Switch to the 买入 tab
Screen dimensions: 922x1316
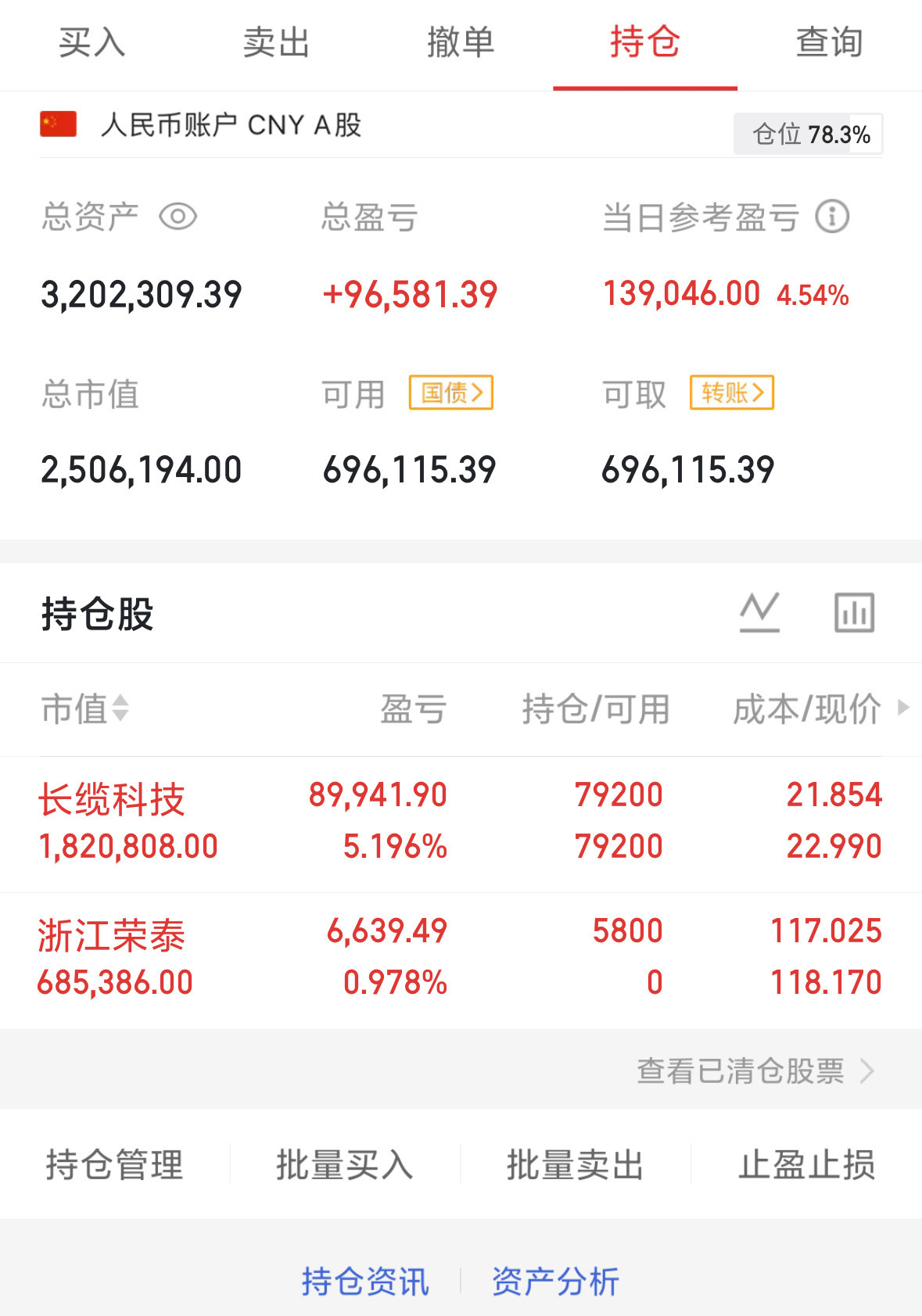point(92,43)
